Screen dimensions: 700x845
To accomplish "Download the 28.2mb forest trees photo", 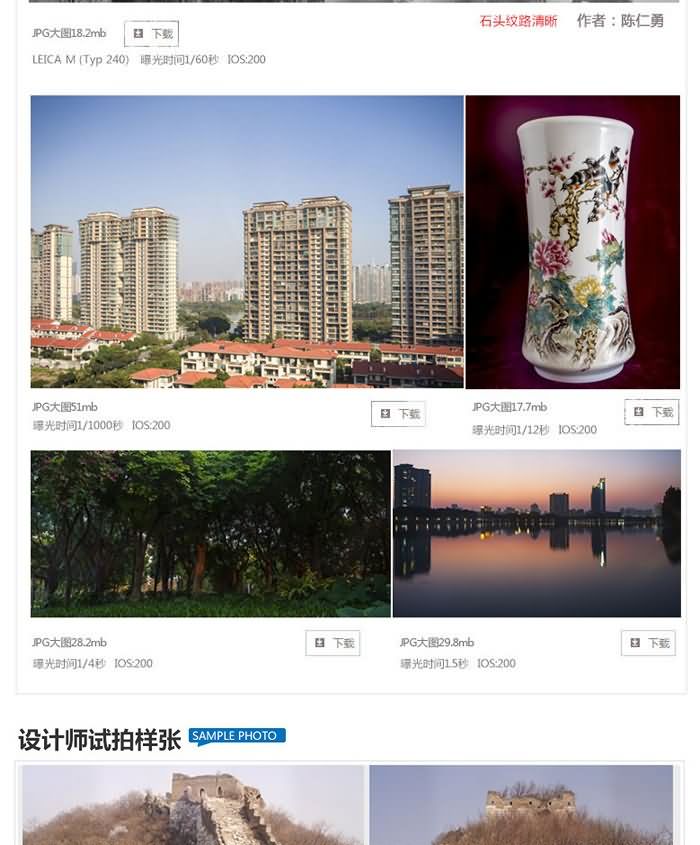I will coord(333,643).
